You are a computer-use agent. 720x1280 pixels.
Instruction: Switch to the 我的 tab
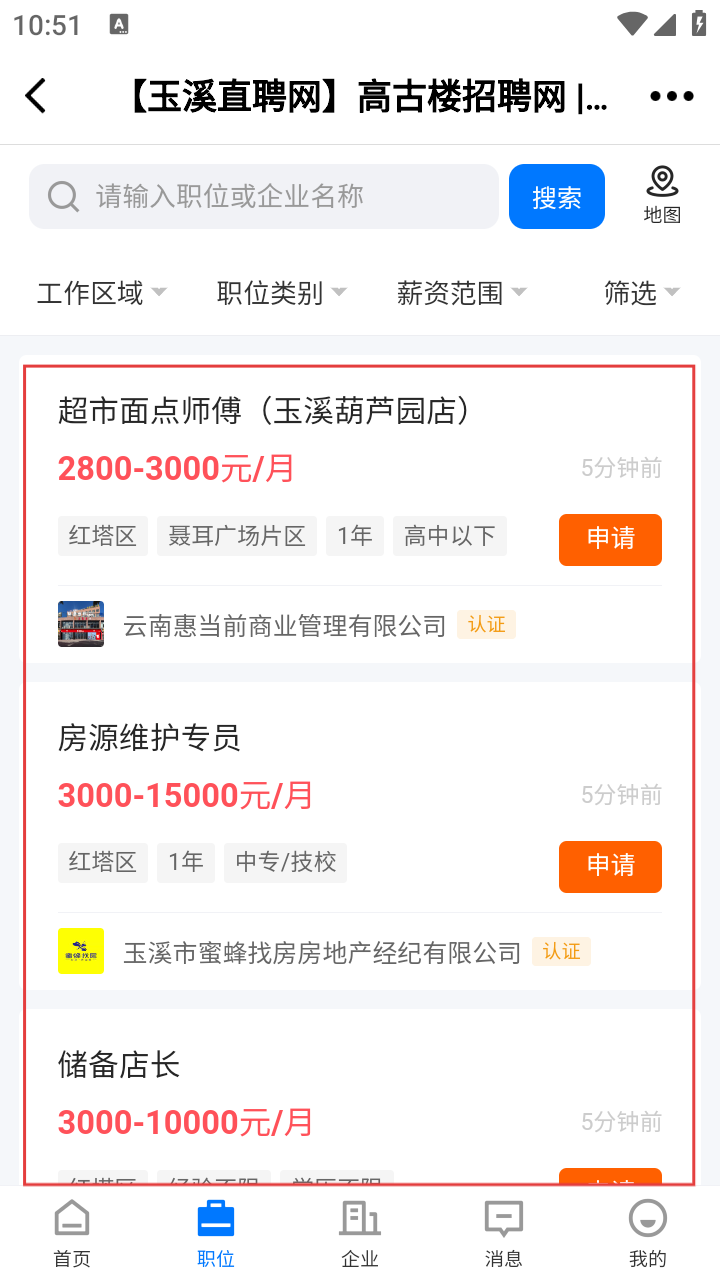(x=648, y=1234)
